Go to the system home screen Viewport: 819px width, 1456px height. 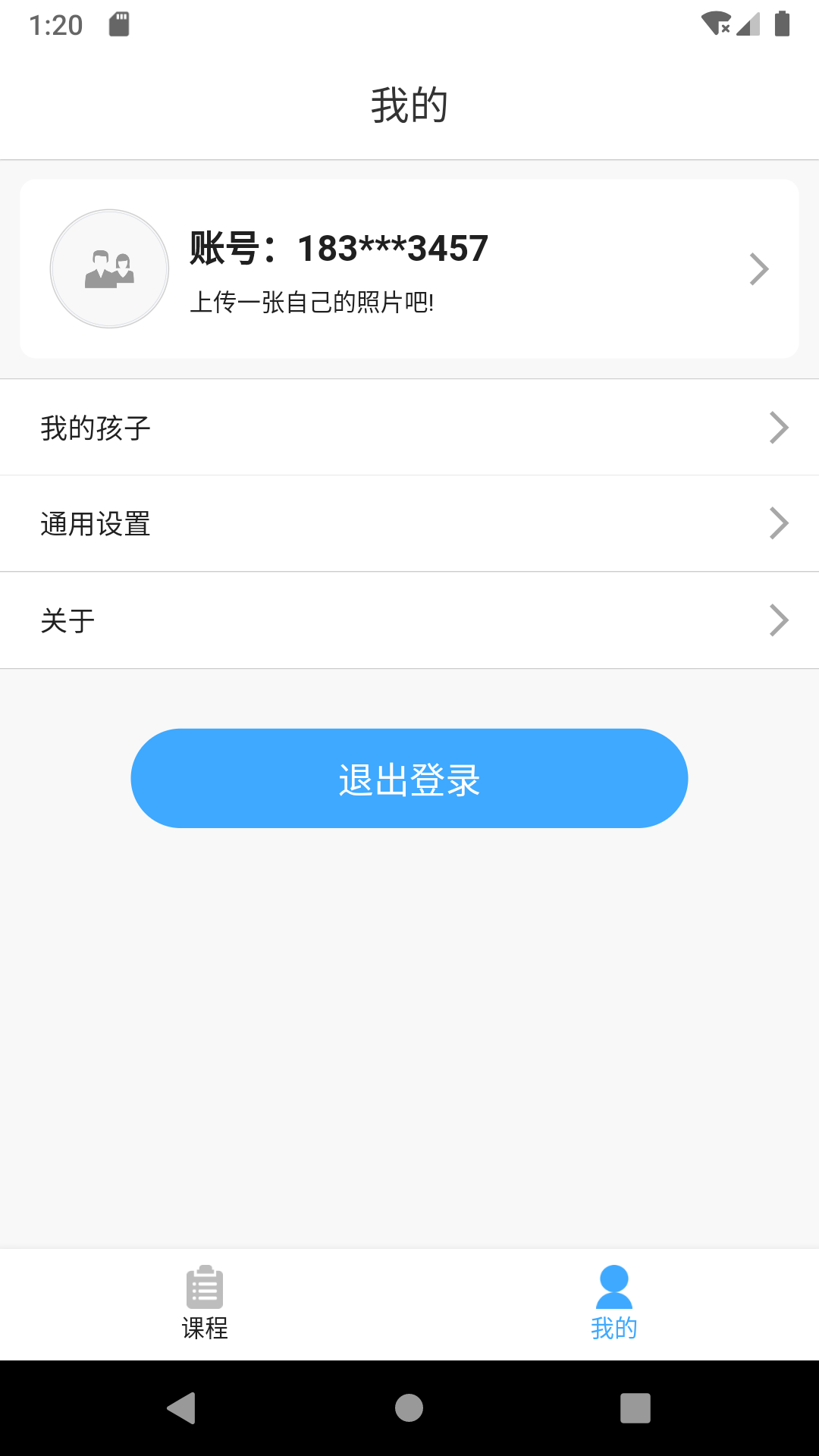click(x=409, y=1408)
